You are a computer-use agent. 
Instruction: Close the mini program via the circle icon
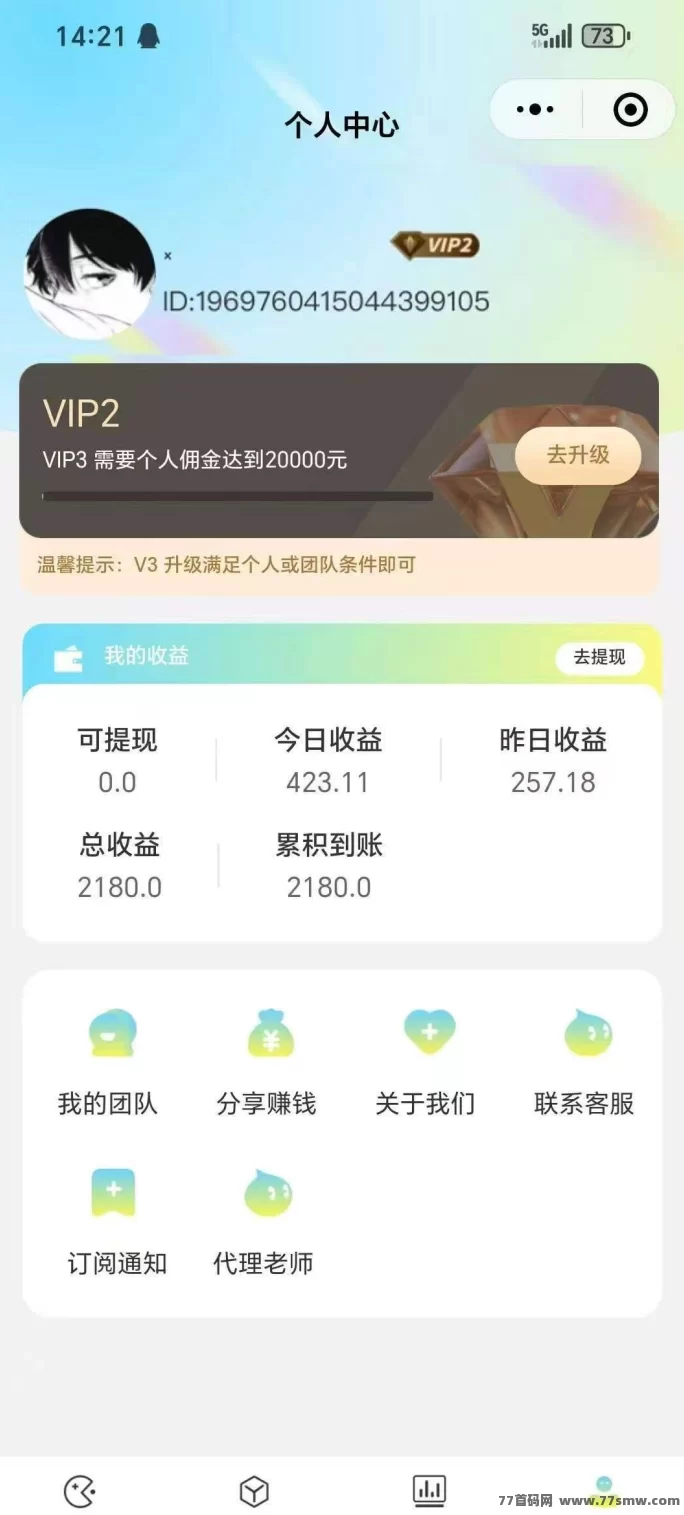pos(630,109)
